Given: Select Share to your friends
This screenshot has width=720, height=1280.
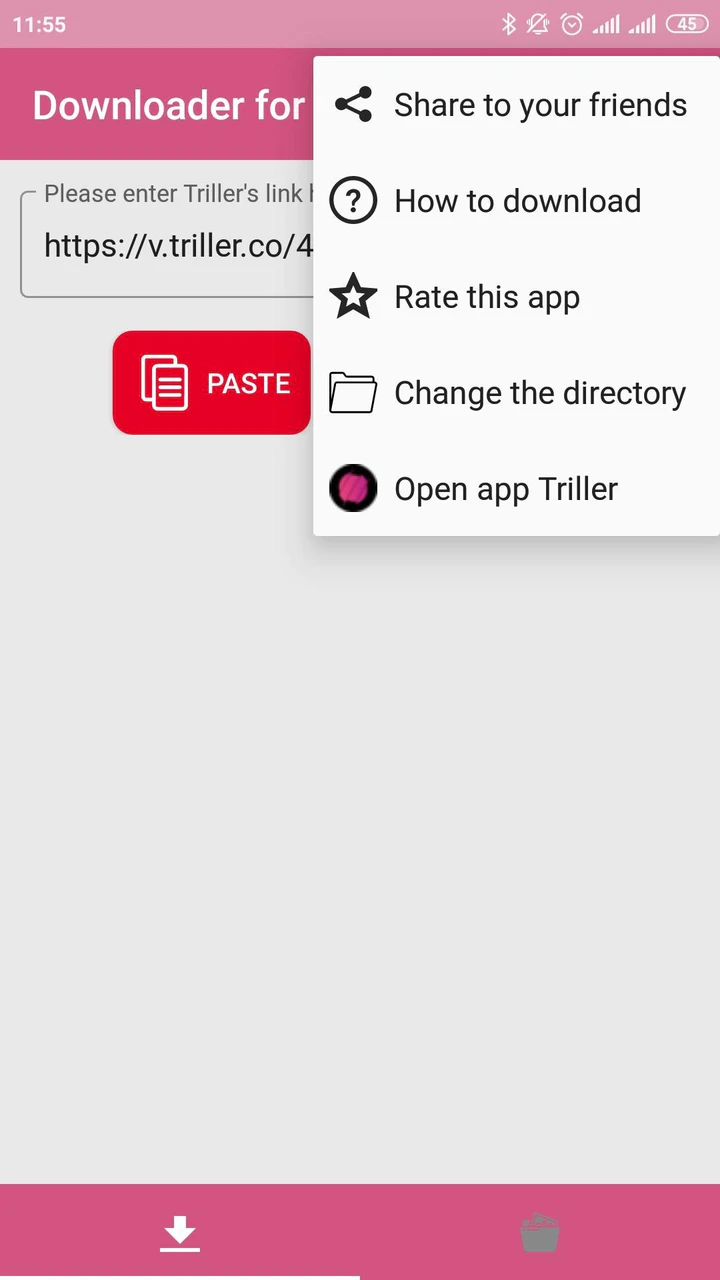Looking at the screenshot, I should pos(516,105).
